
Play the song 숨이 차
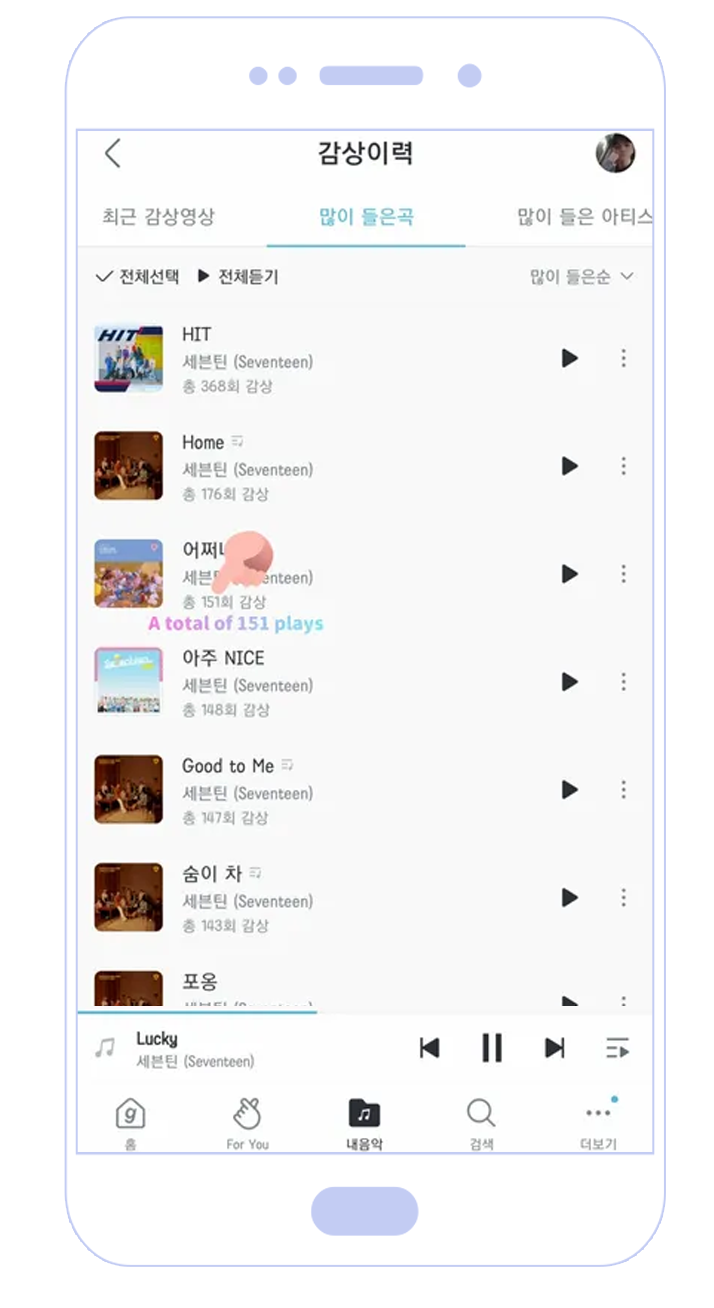pyautogui.click(x=570, y=898)
